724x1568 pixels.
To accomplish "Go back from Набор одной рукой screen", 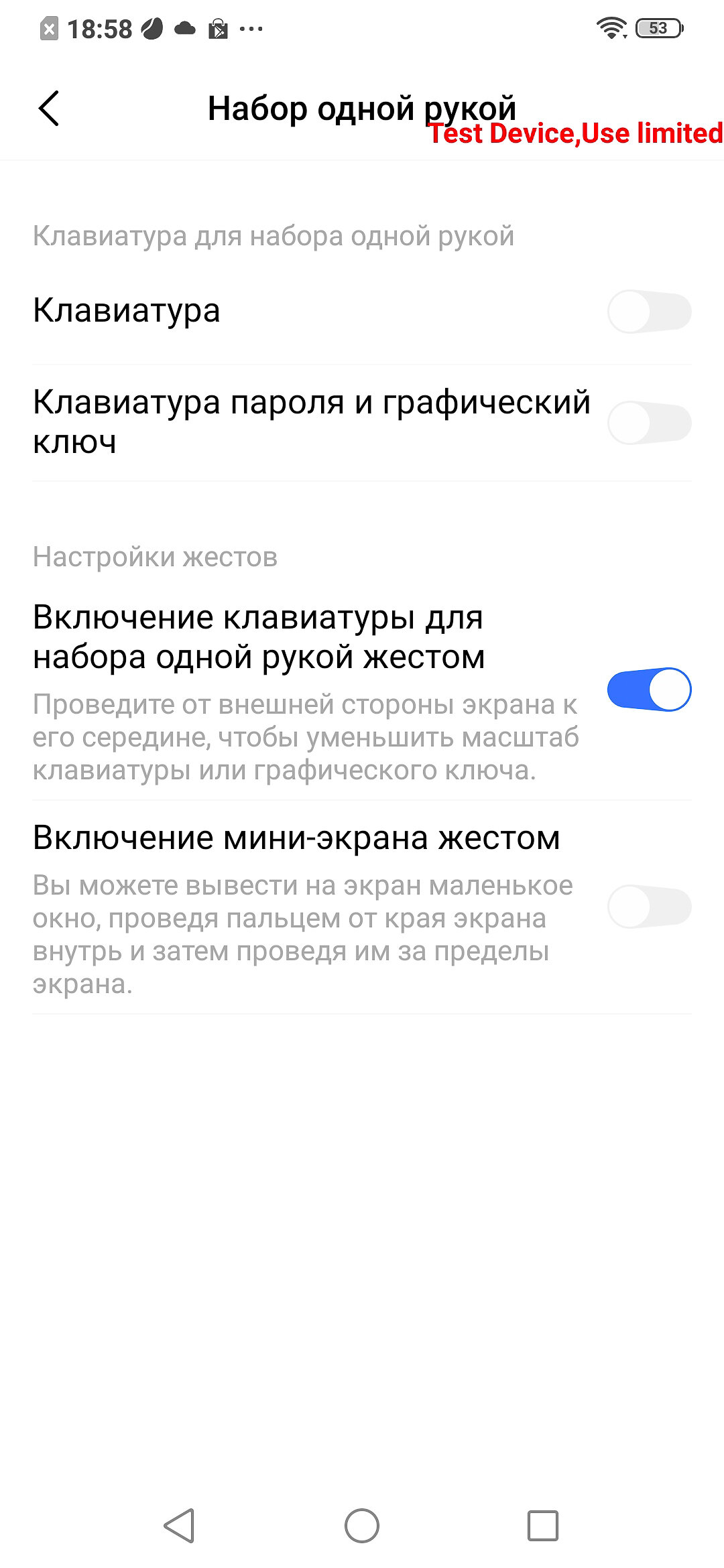I will tap(49, 109).
